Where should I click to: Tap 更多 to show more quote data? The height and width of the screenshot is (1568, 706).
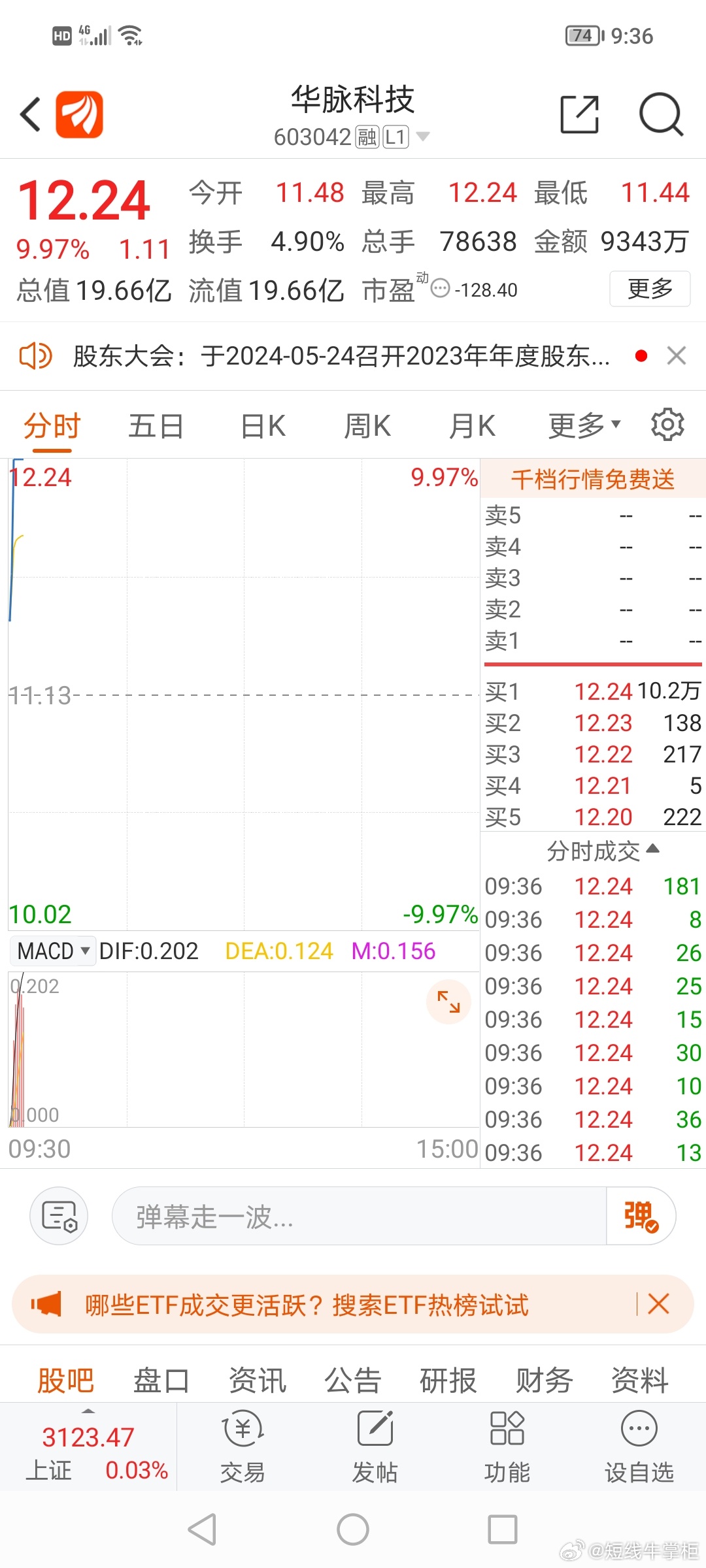tap(650, 288)
